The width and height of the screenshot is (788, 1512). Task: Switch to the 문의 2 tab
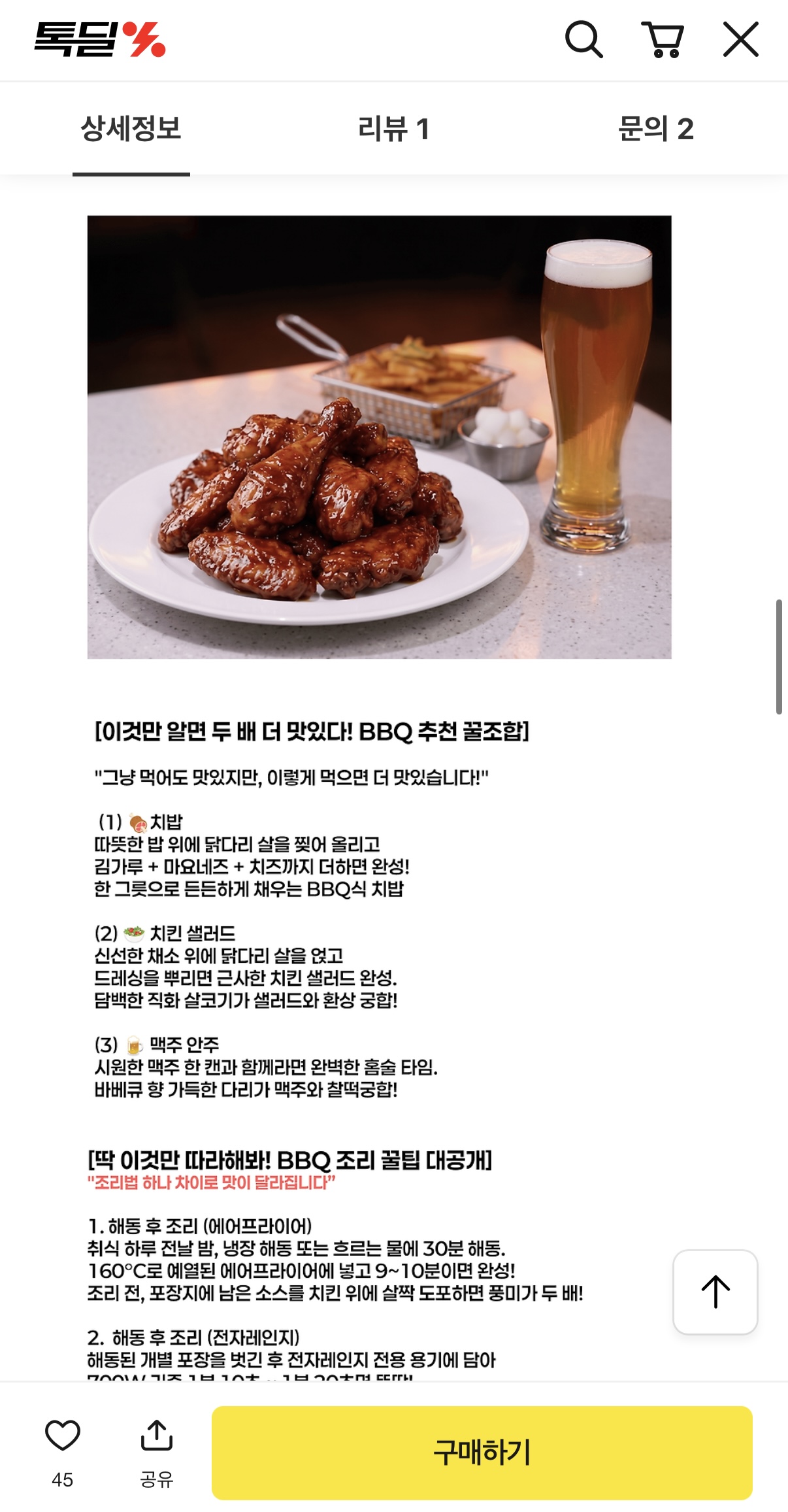click(655, 129)
